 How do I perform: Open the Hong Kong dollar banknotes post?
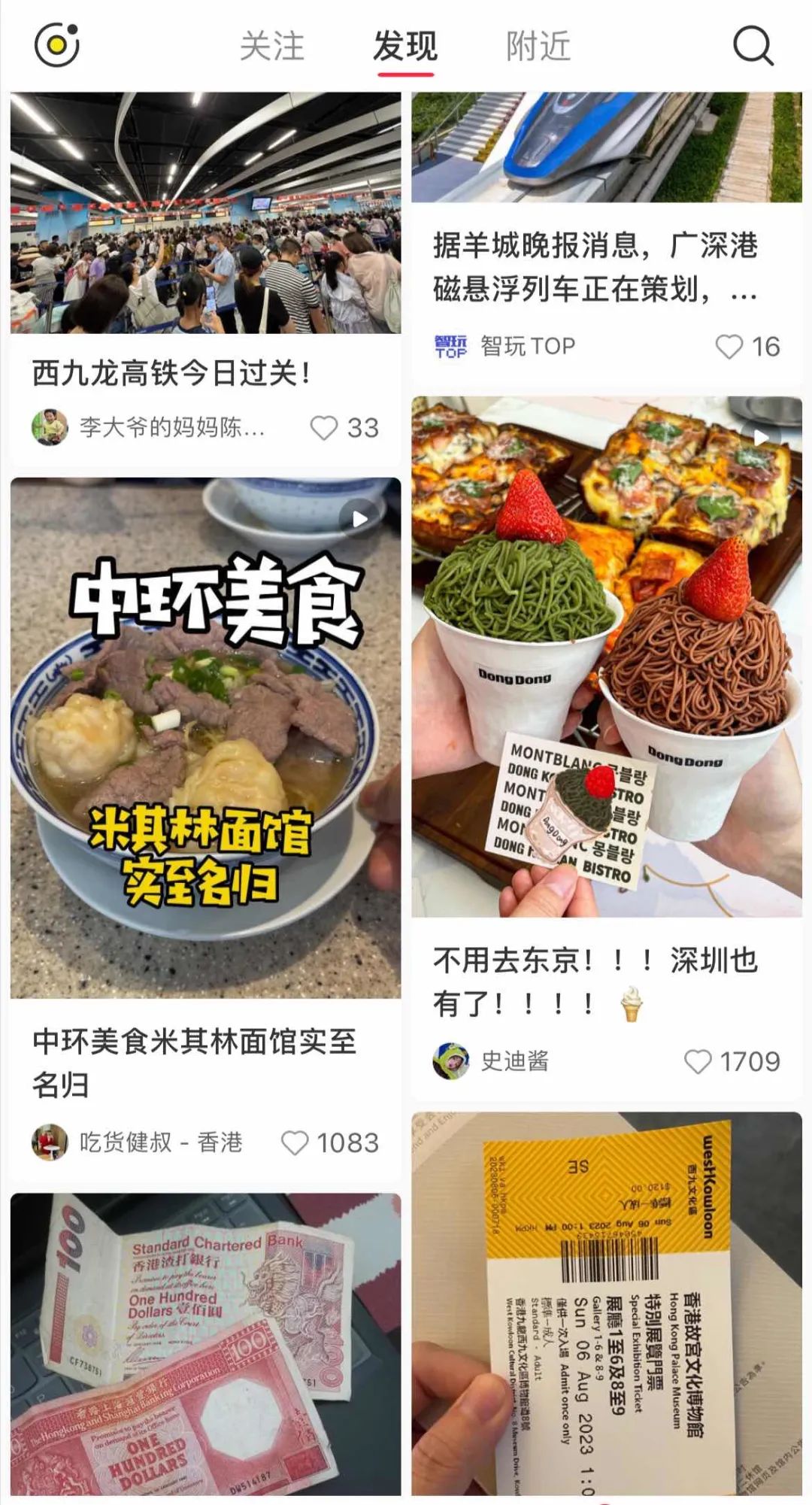(x=205, y=1346)
